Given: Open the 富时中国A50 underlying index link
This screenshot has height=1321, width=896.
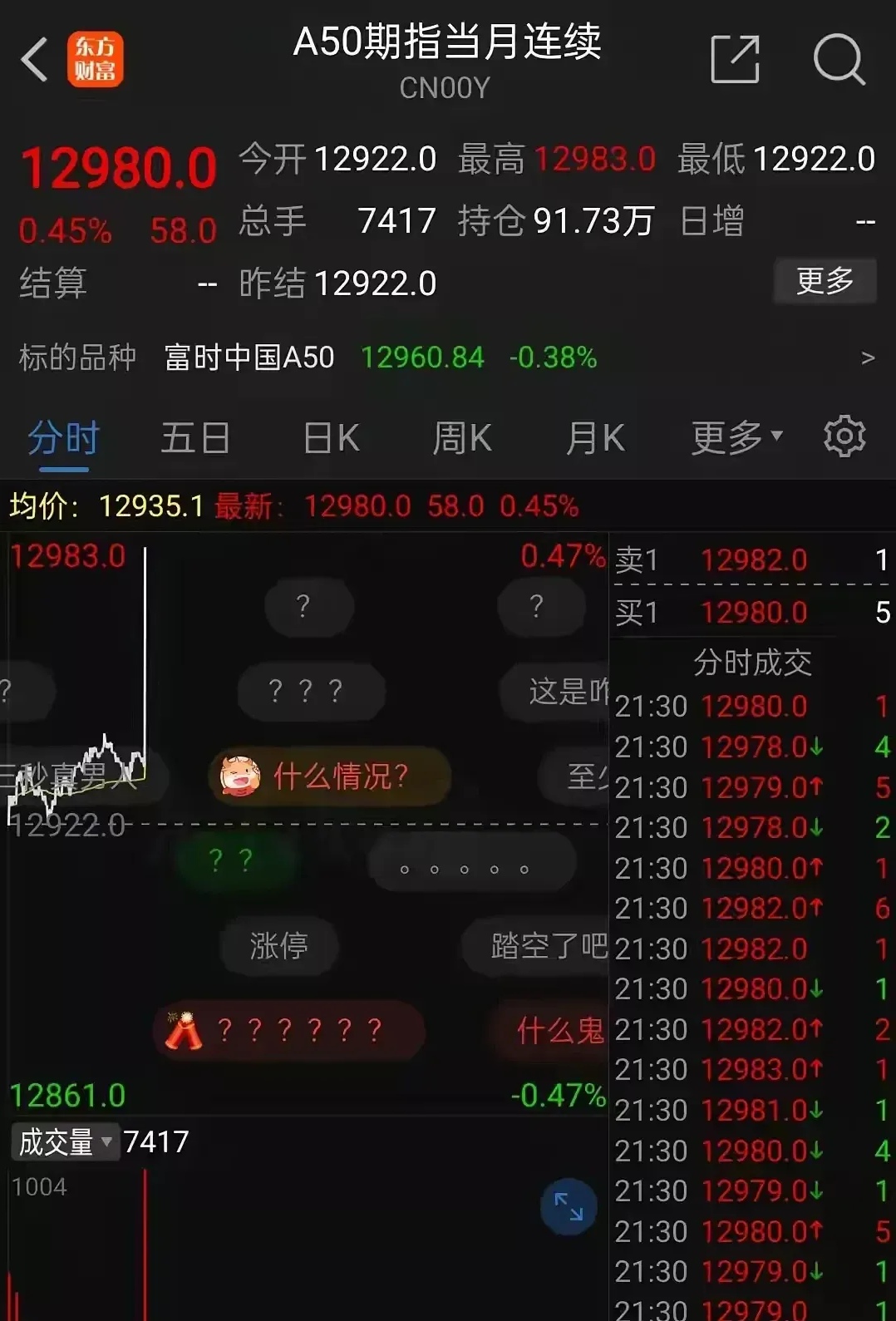Looking at the screenshot, I should click(x=249, y=358).
